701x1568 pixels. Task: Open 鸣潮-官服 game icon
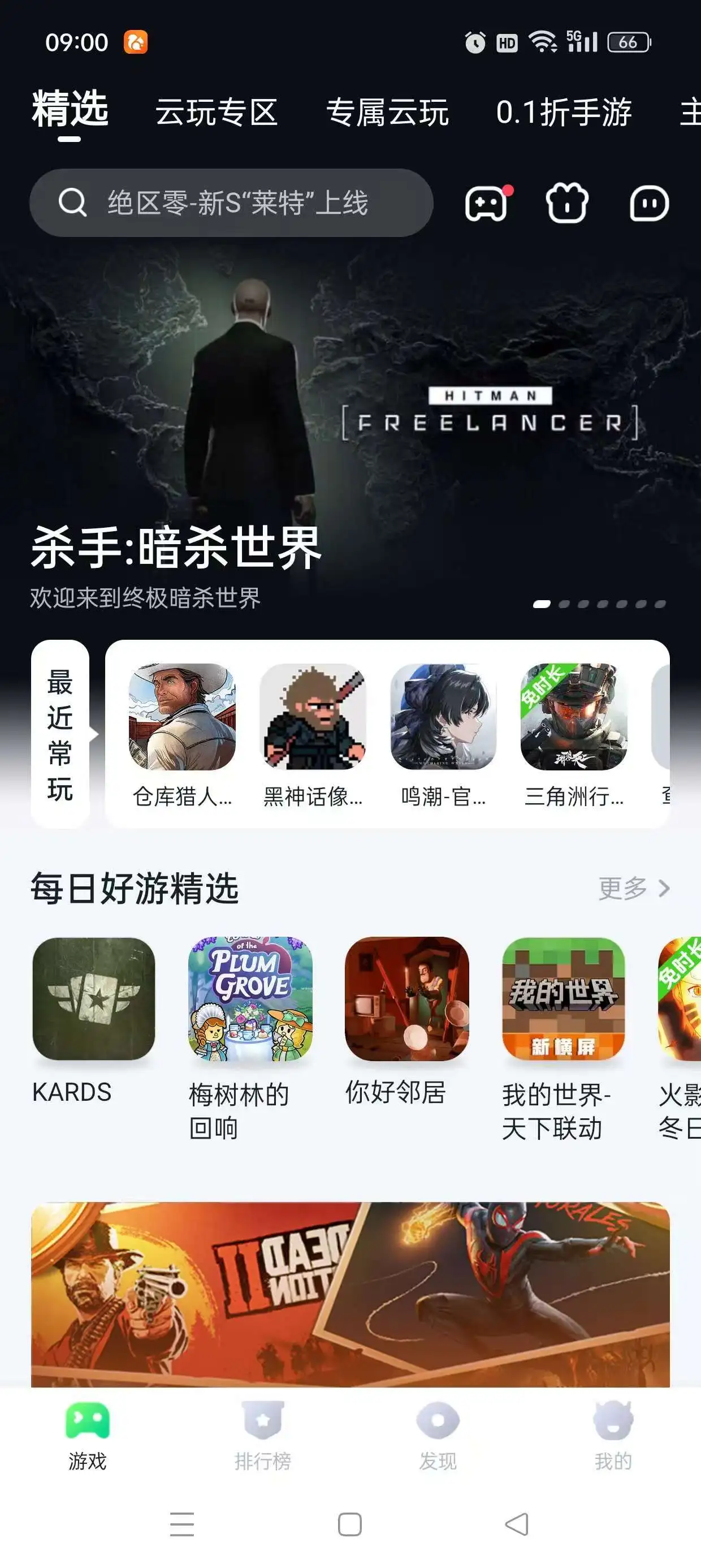(x=444, y=717)
